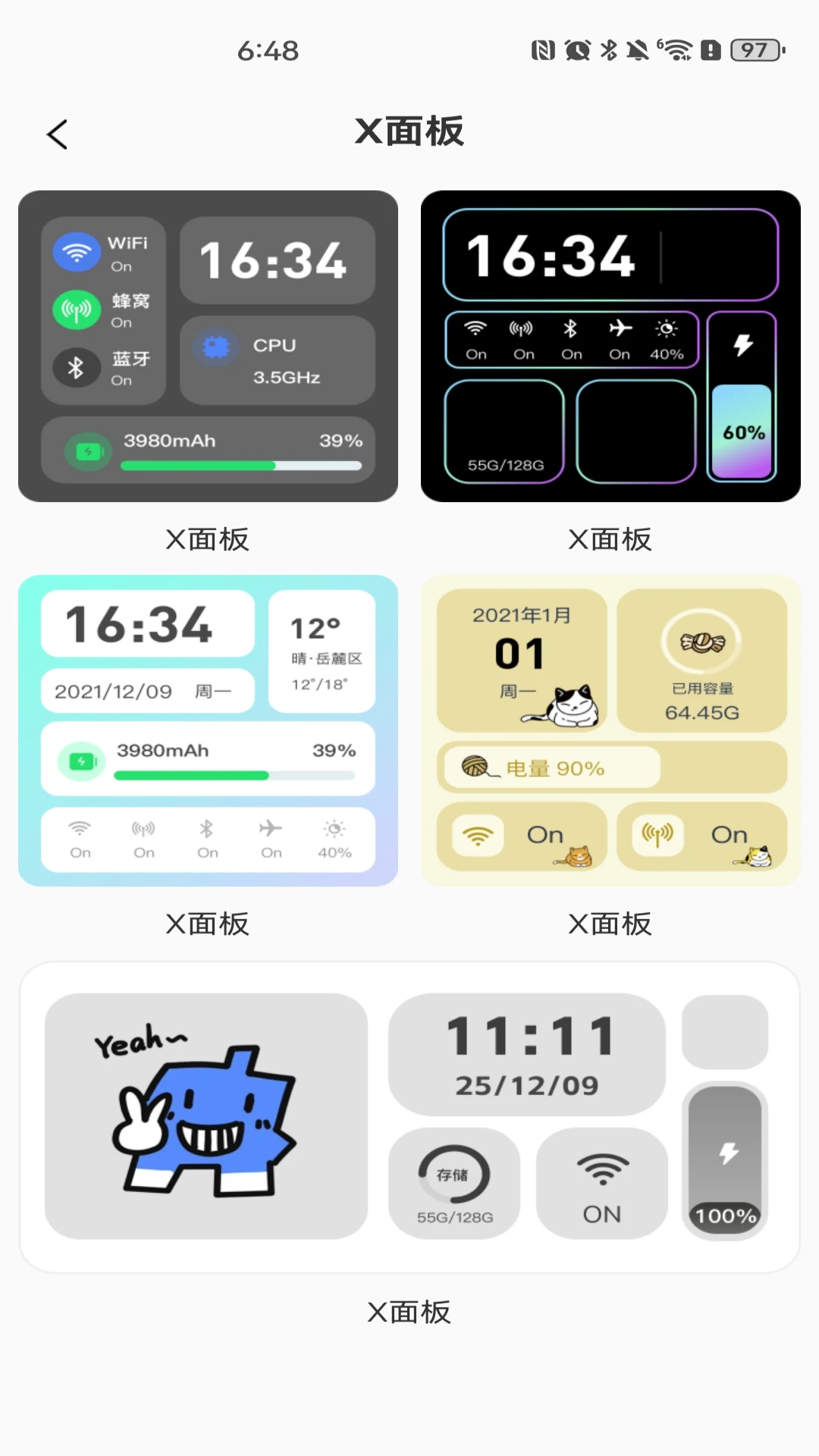
Task: Tap the 电量 90% battery button
Action: pyautogui.click(x=554, y=767)
